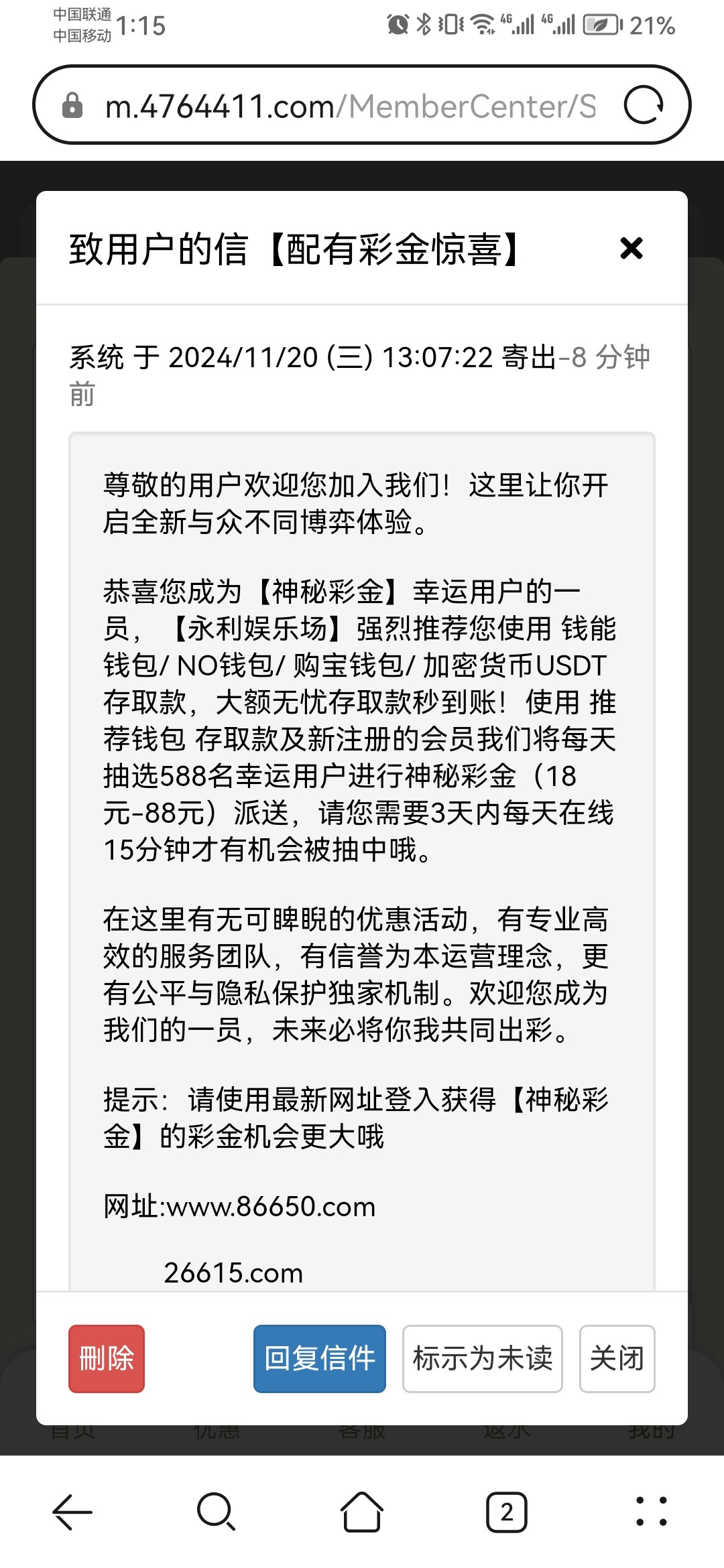Image resolution: width=724 pixels, height=1568 pixels.
Task: Go to the browser home page
Action: click(x=362, y=1512)
